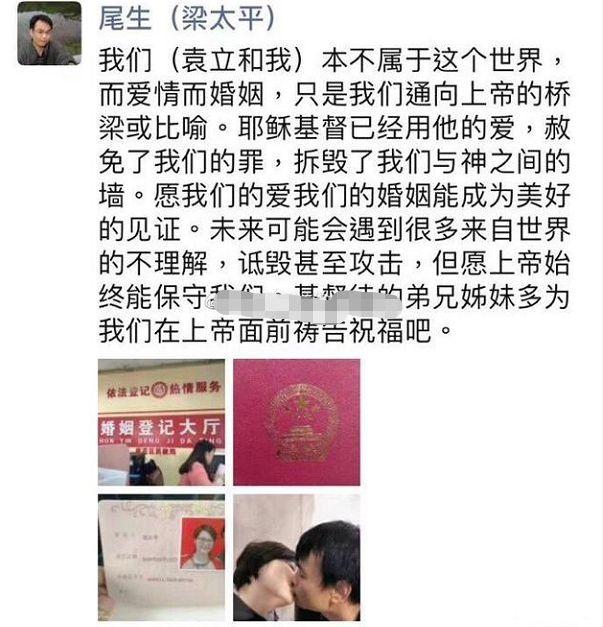
Task: Open the 婚姻登记大厅 photo
Action: point(161,423)
